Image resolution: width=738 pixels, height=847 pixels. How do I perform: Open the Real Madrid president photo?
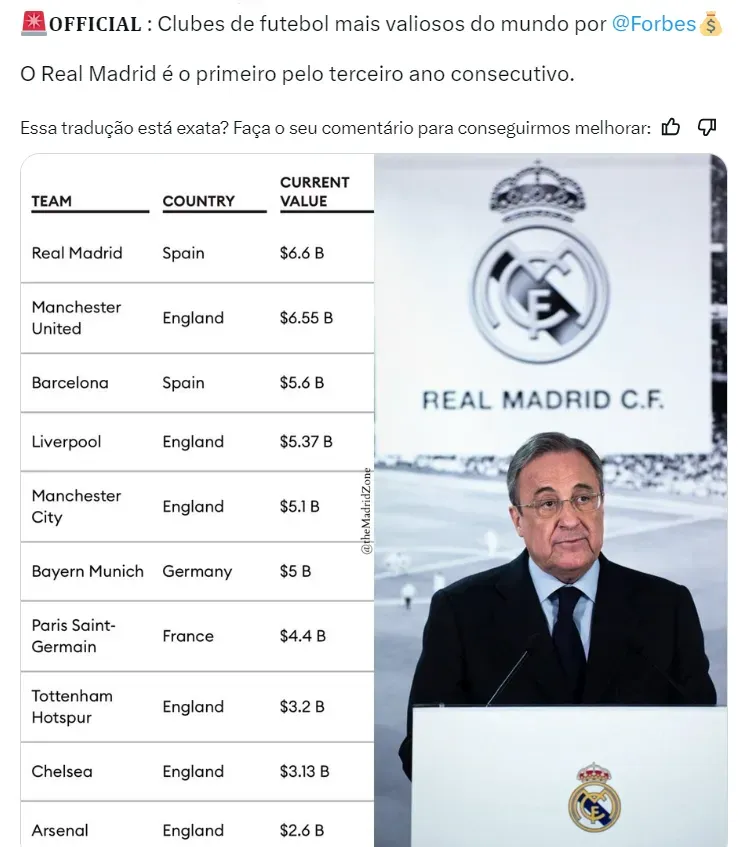click(551, 500)
